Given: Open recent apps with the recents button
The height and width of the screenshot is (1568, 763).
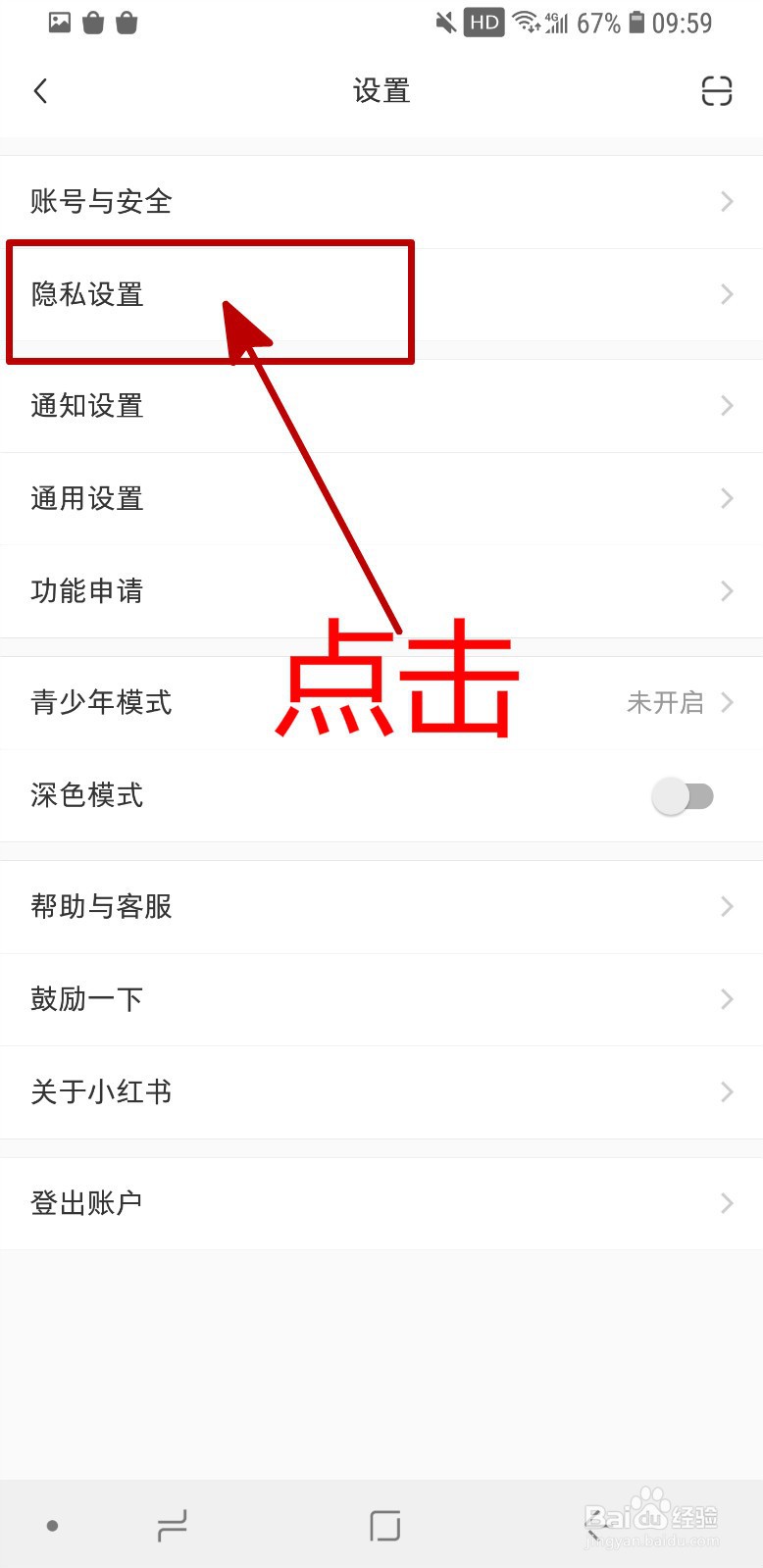Looking at the screenshot, I should [x=172, y=1526].
